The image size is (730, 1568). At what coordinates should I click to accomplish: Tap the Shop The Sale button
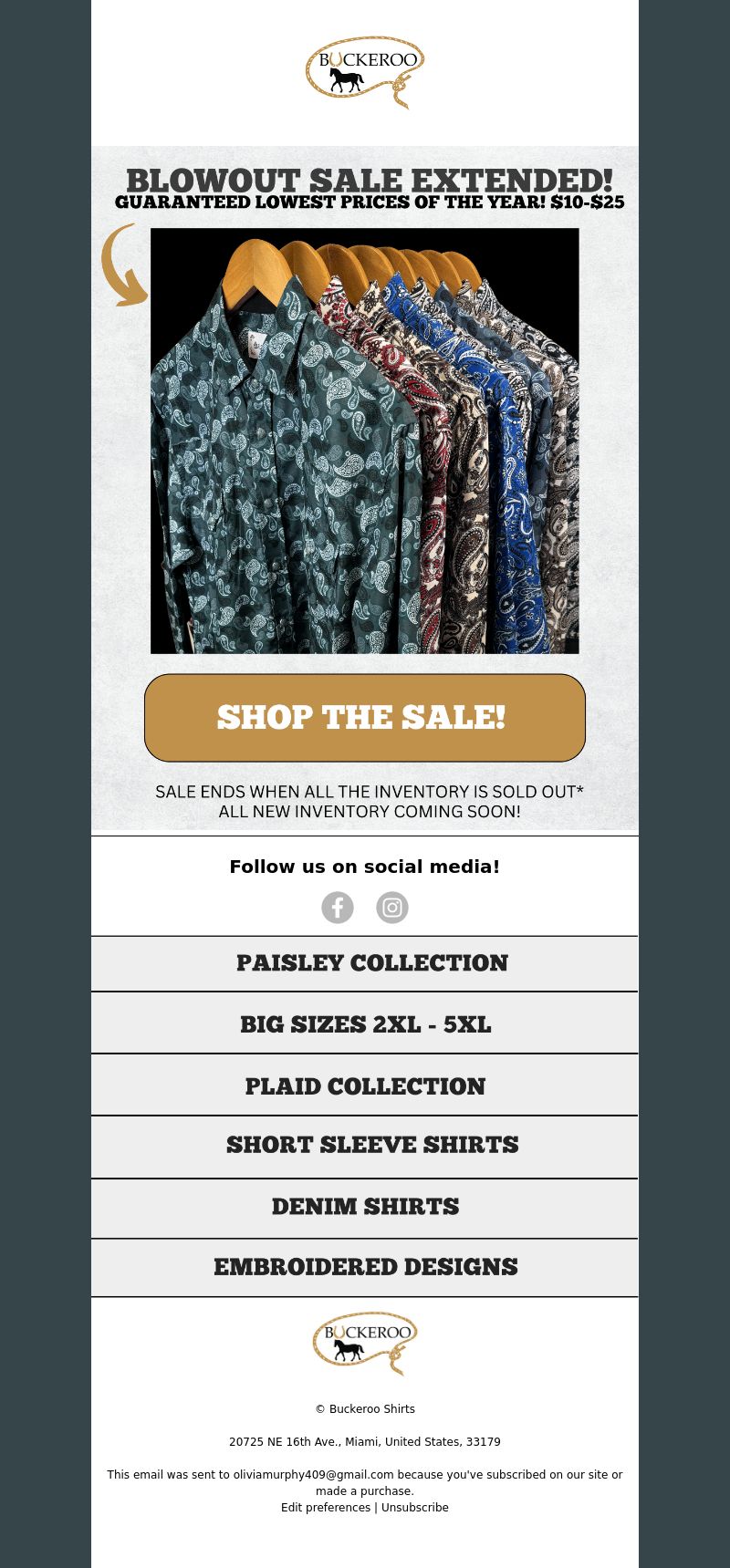pos(364,718)
